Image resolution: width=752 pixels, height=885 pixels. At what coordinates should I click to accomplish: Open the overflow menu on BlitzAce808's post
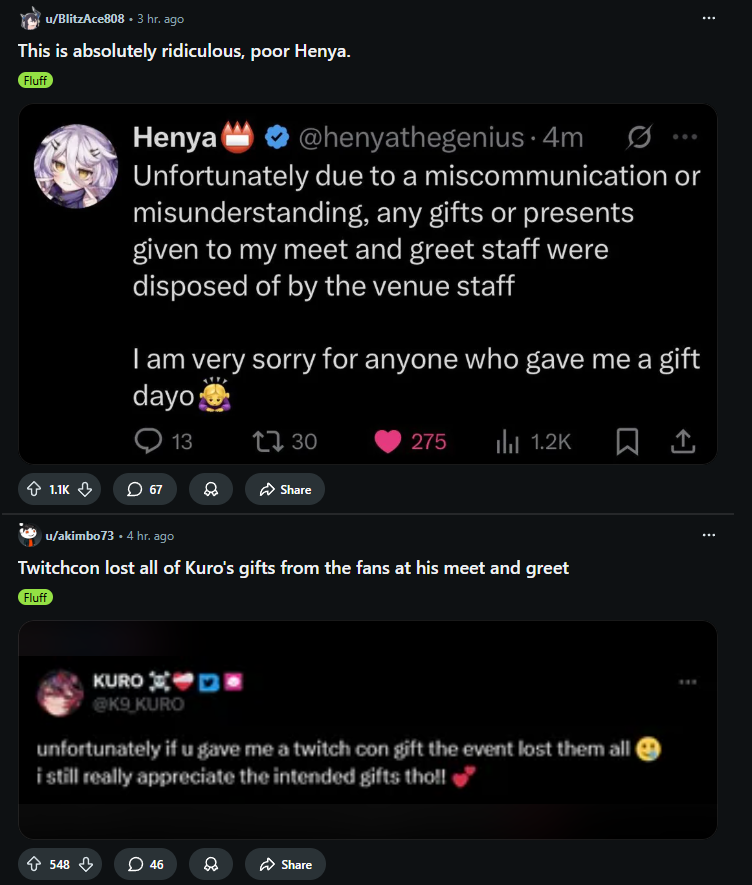(709, 19)
